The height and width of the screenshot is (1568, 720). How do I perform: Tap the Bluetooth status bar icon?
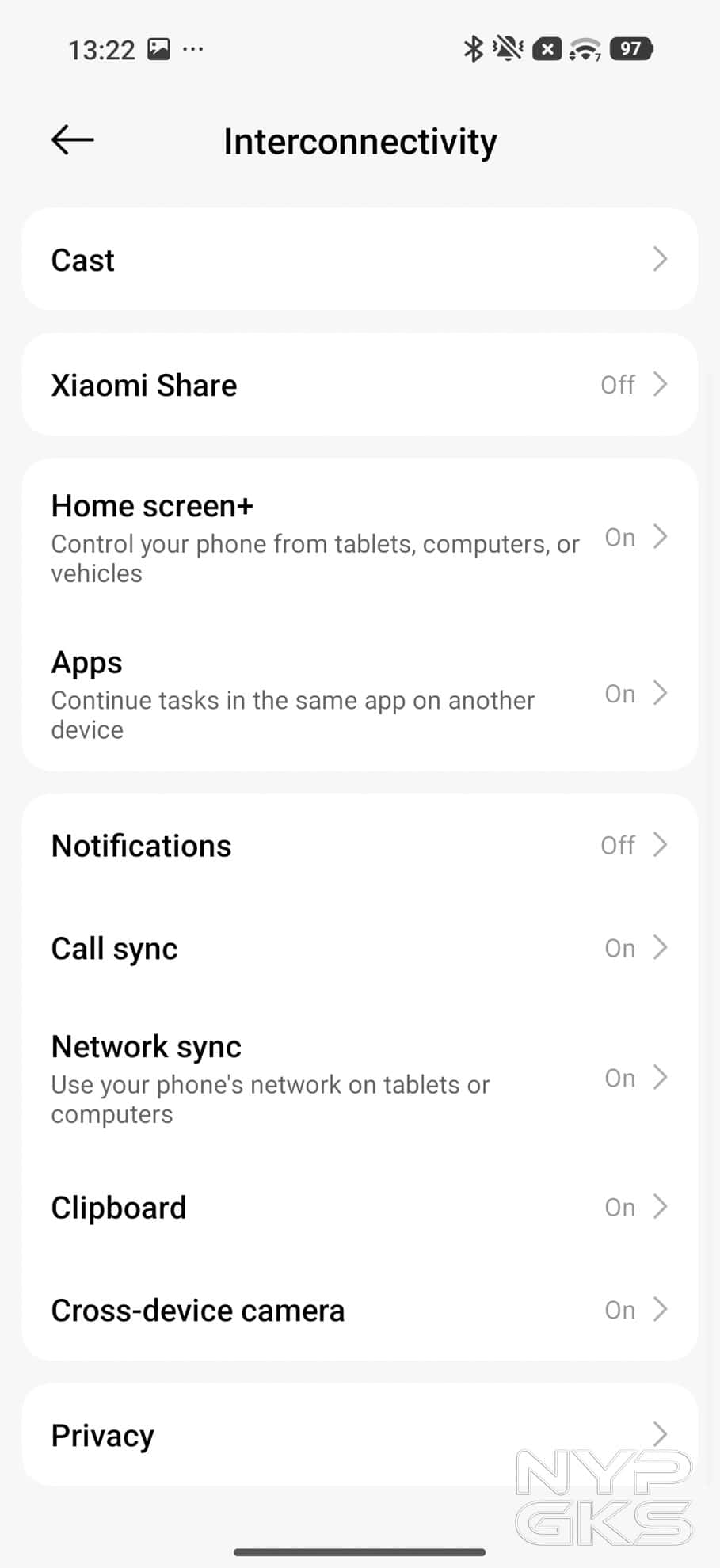point(473,48)
